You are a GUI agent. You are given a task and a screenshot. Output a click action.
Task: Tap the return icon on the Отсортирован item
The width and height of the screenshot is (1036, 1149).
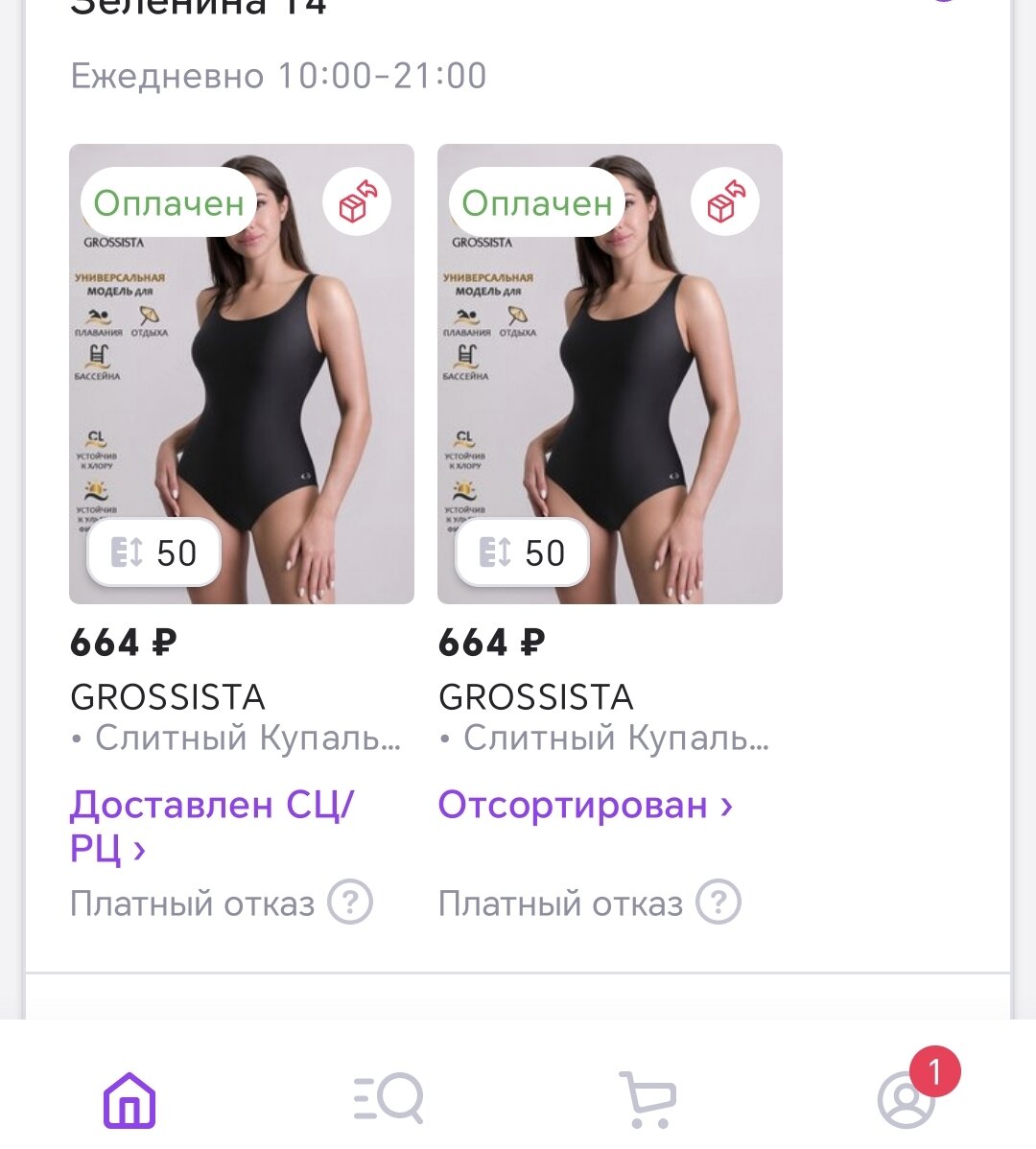click(x=725, y=202)
